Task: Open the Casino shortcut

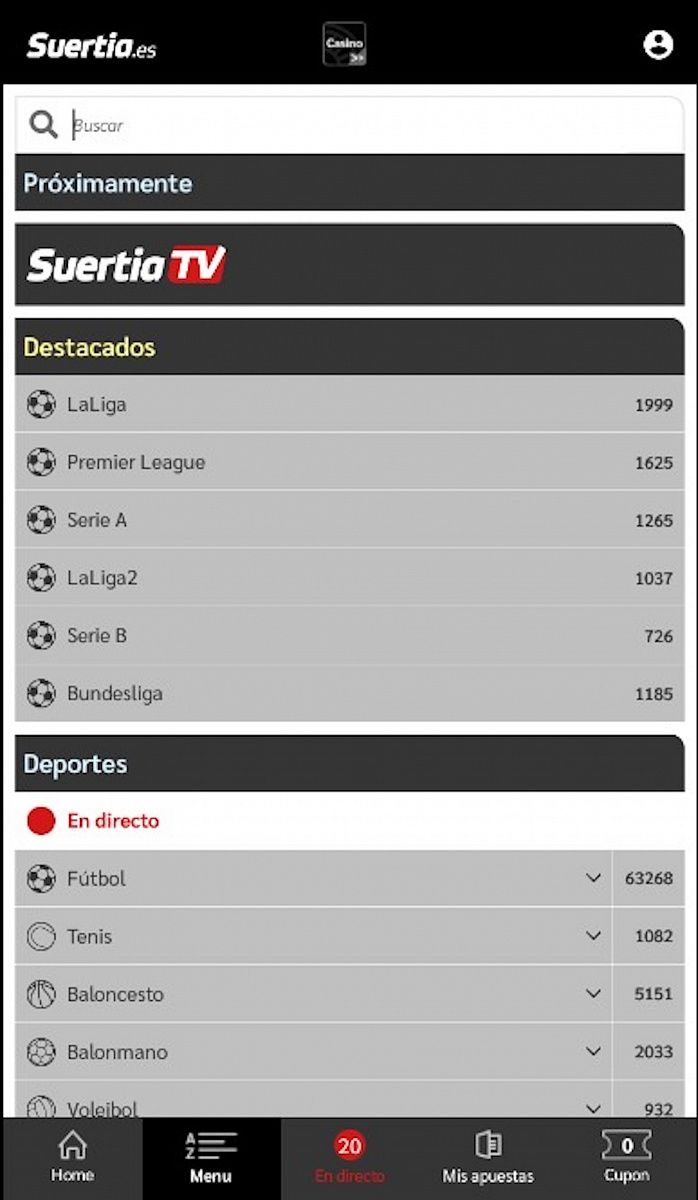Action: [344, 45]
